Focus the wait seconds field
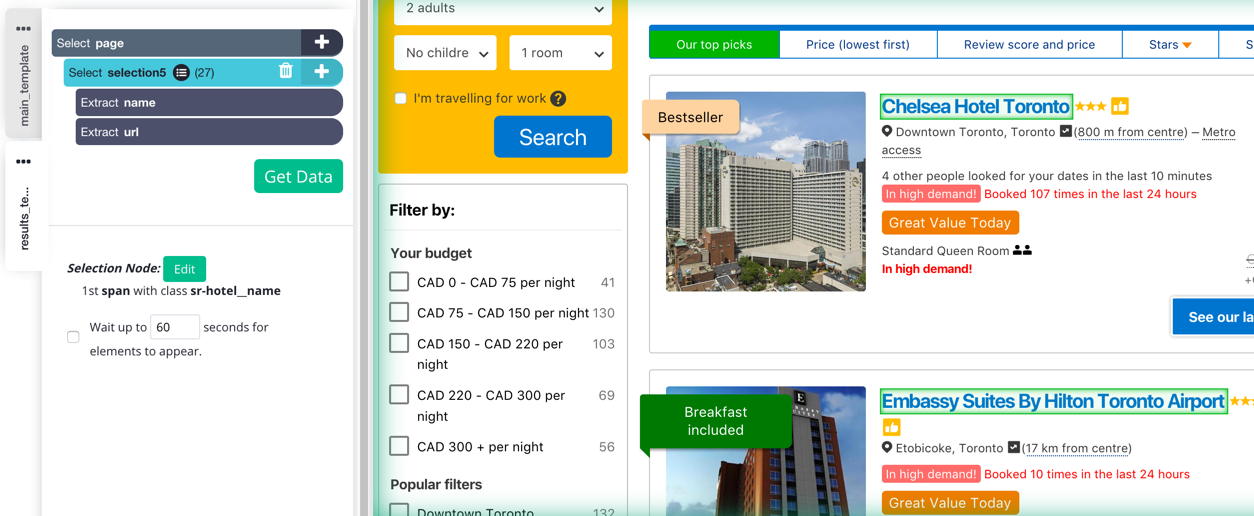This screenshot has height=516, width=1254. click(174, 327)
